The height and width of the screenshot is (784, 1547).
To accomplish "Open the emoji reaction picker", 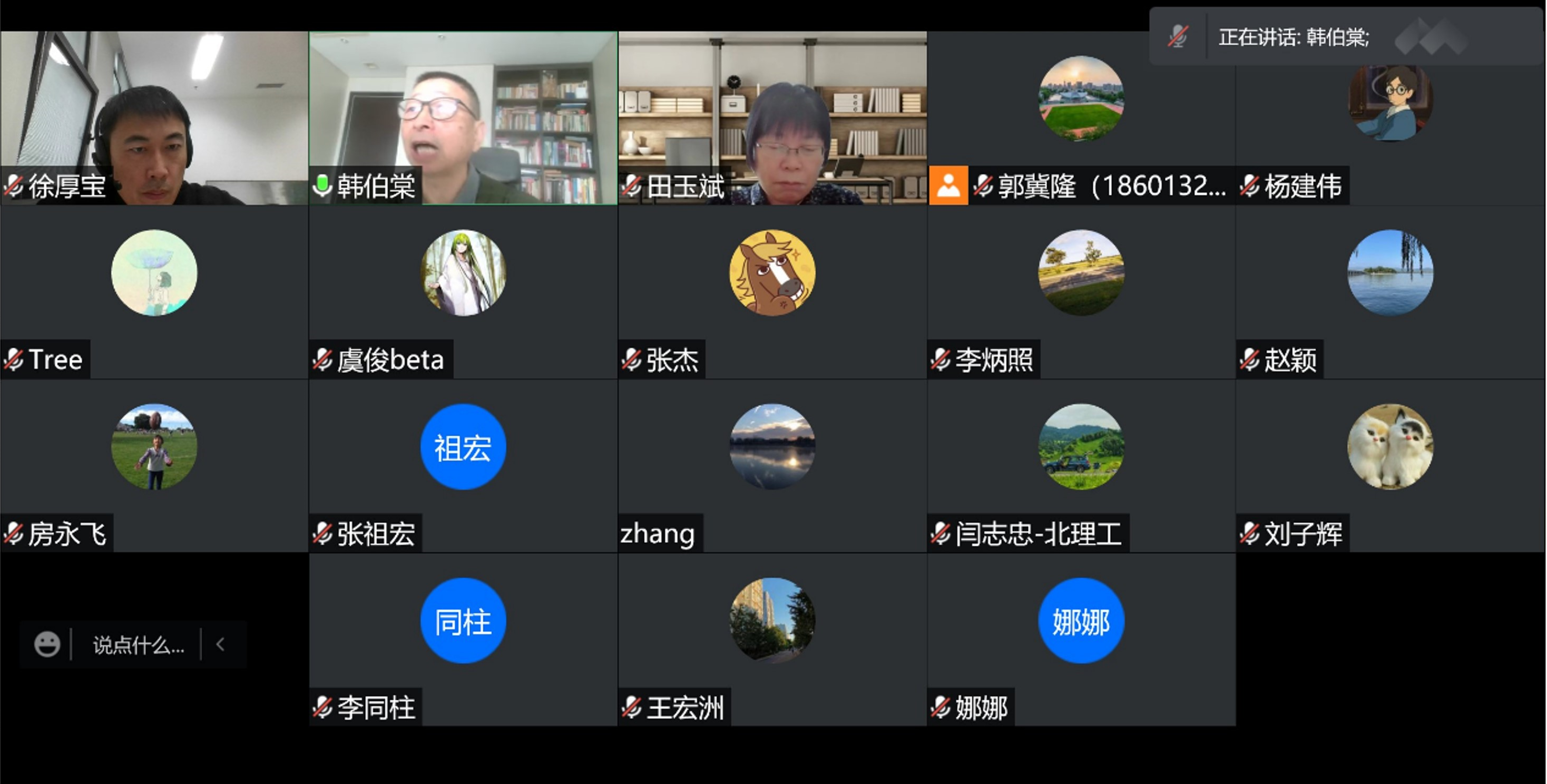I will click(47, 645).
